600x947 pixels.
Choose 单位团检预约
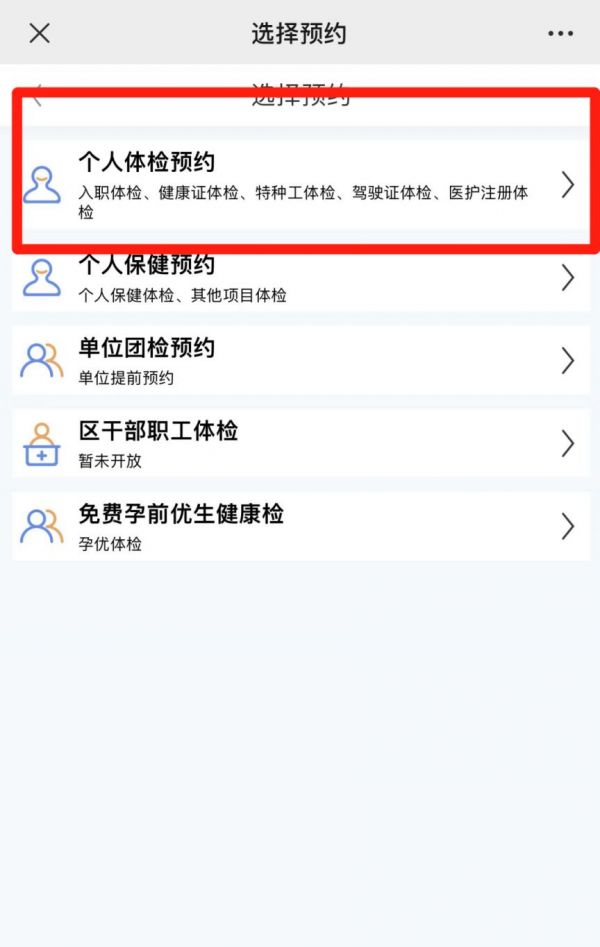coord(300,361)
